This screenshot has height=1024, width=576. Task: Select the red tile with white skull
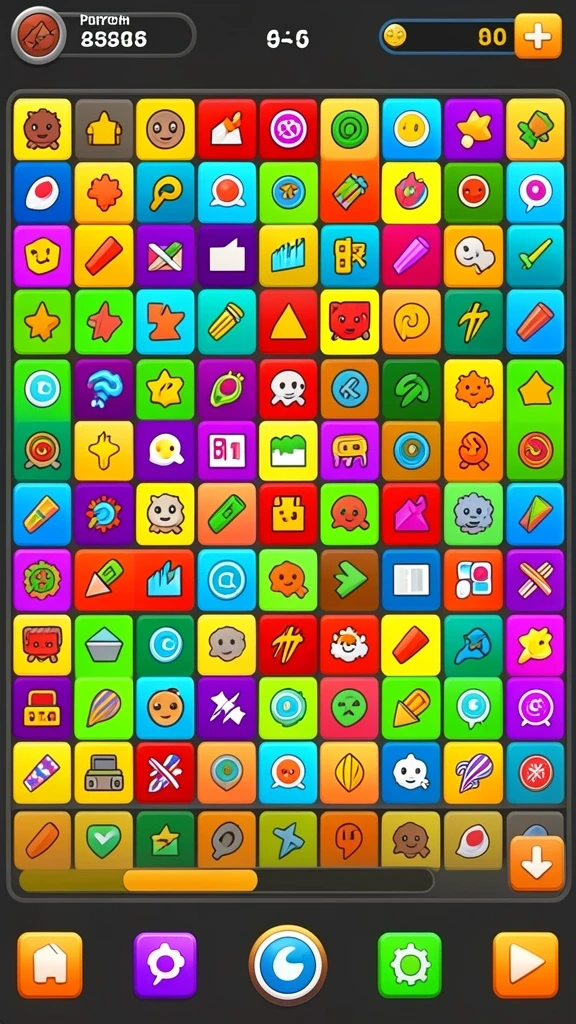click(288, 389)
